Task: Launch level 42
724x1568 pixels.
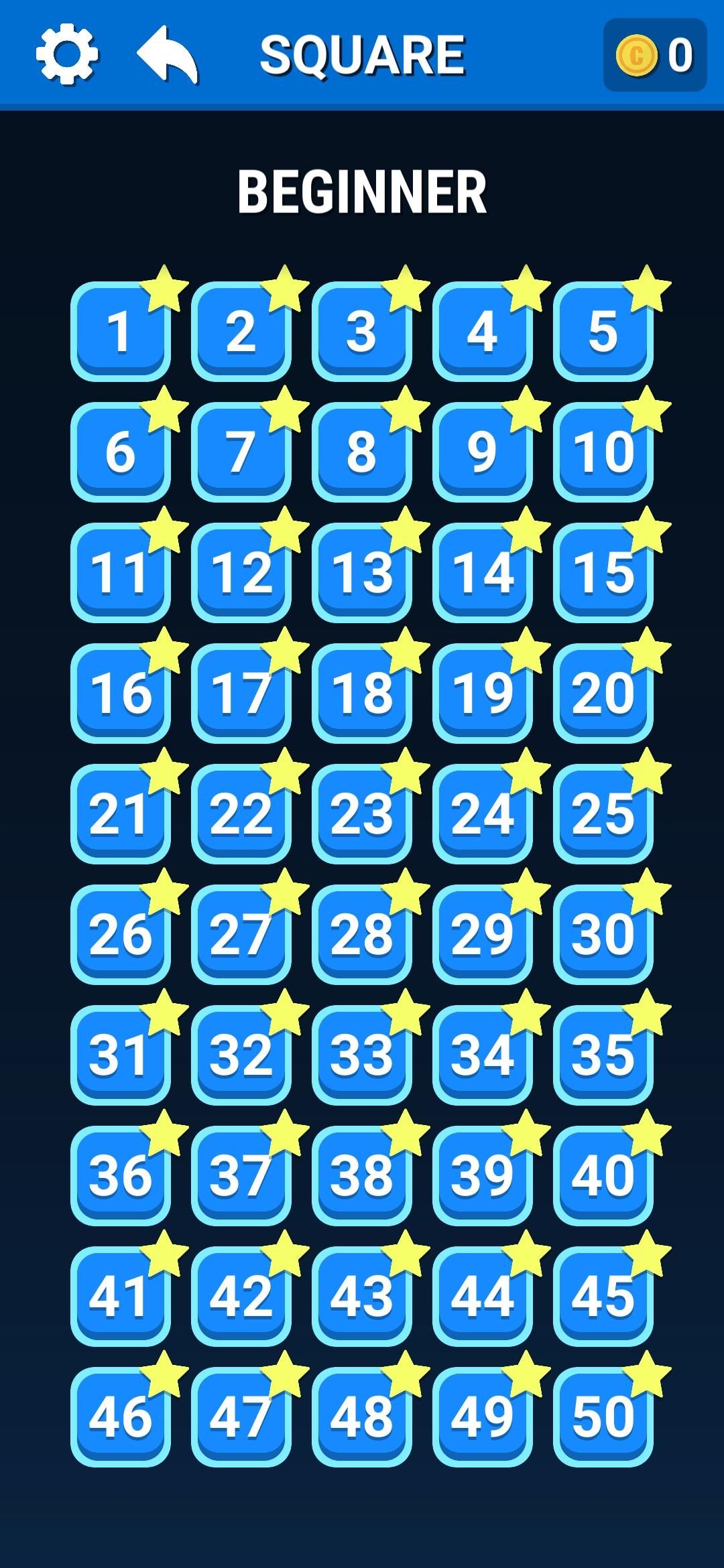Action: (x=241, y=1297)
